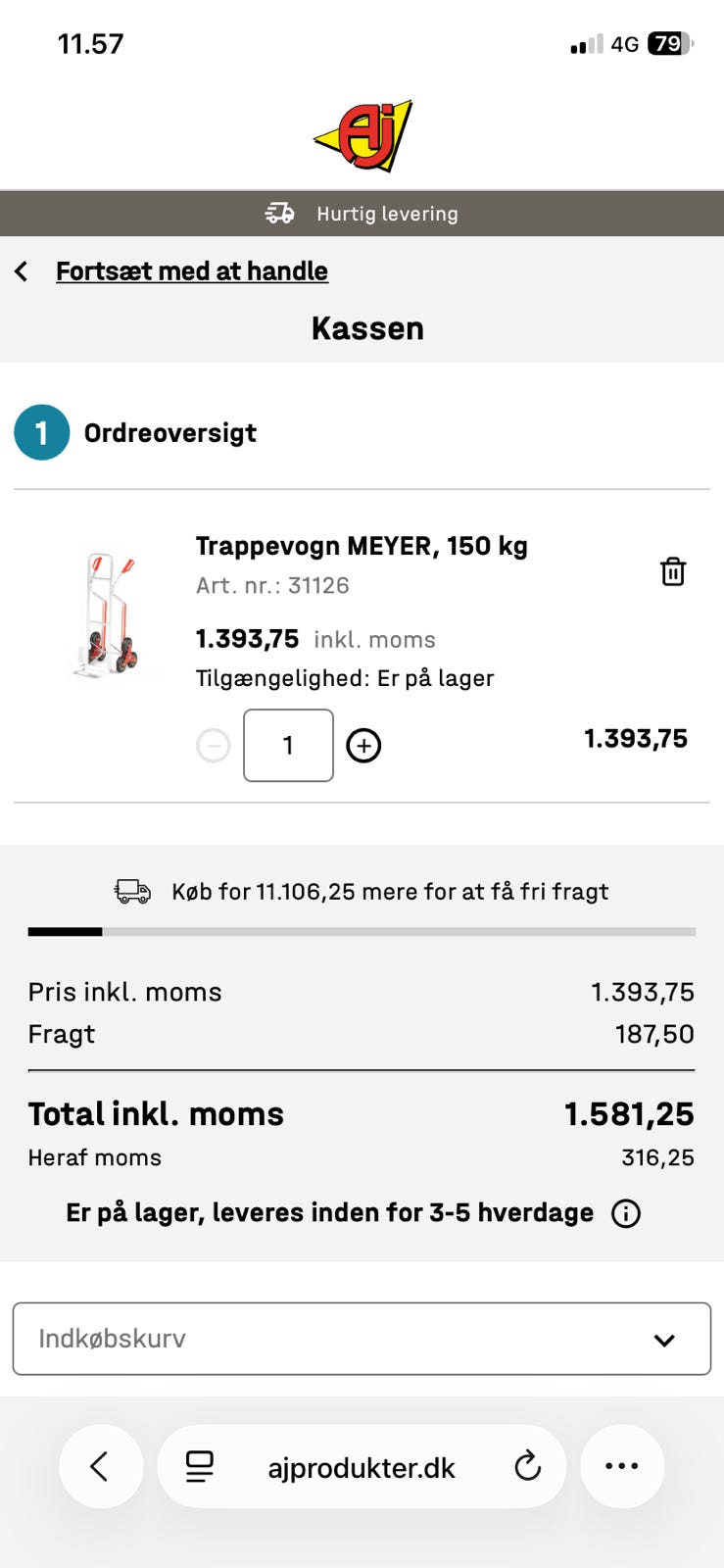This screenshot has width=724, height=1568.
Task: Increase quantity with the plus button
Action: point(363,746)
